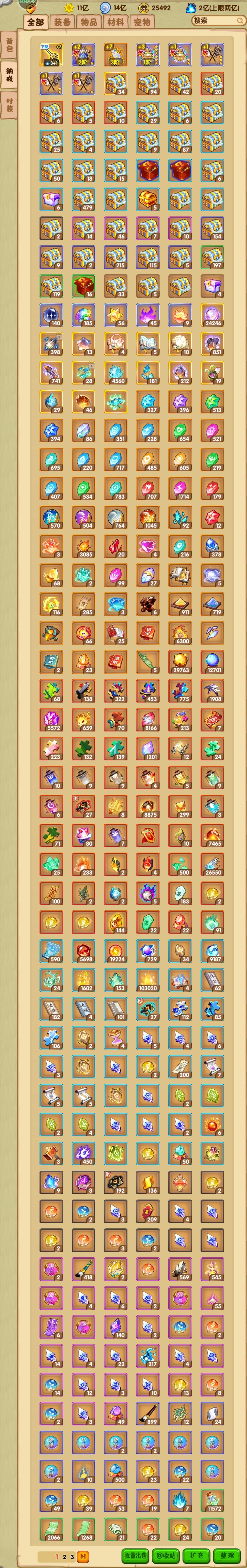Switch to the 宠物 tab
247x1568 pixels.
click(x=142, y=22)
